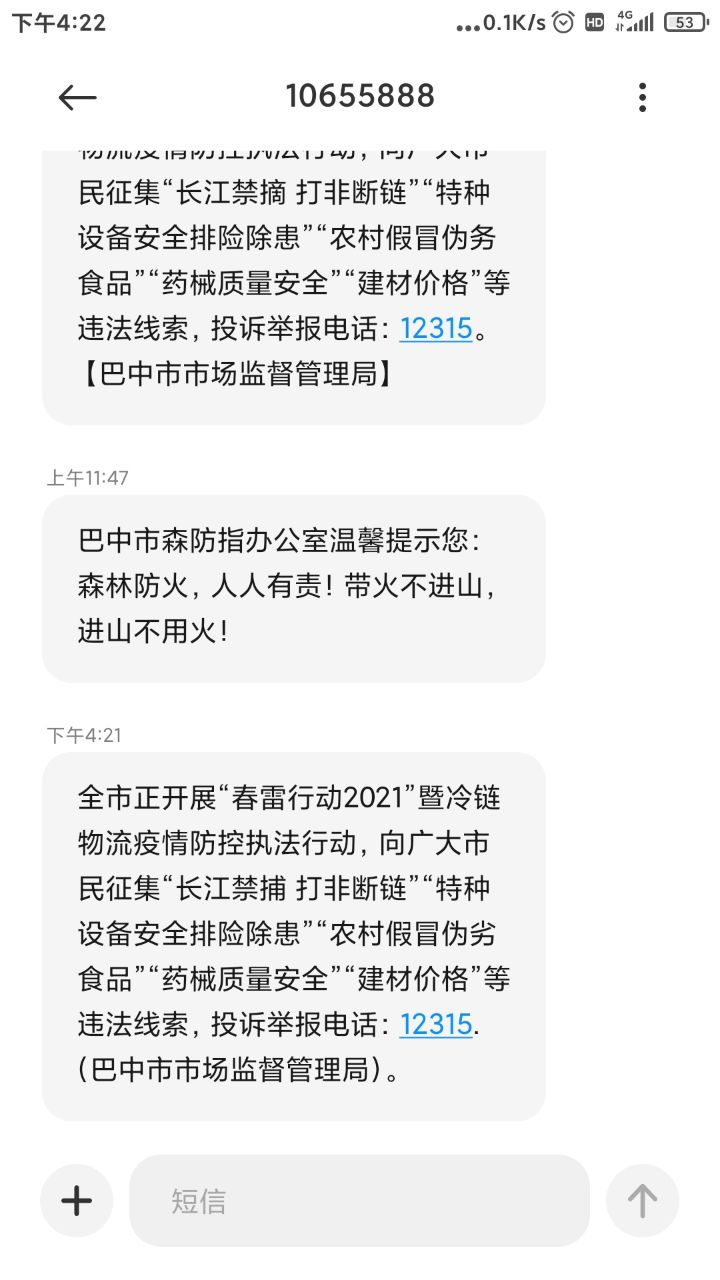720x1280 pixels.
Task: Tap the 12315 link in the 下午4:21 message
Action: [436, 1024]
